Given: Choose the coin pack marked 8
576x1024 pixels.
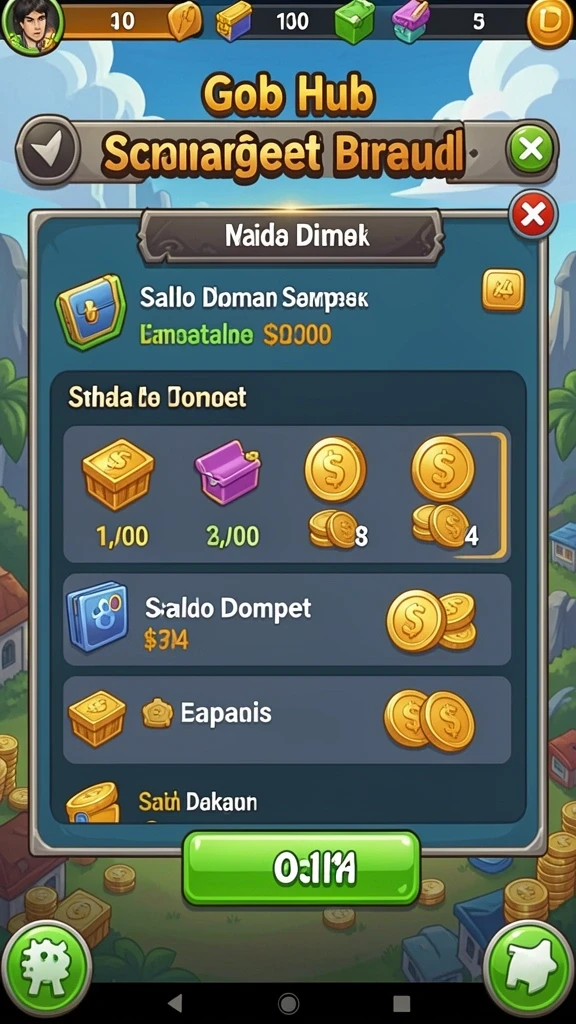Looking at the screenshot, I should pyautogui.click(x=336, y=493).
